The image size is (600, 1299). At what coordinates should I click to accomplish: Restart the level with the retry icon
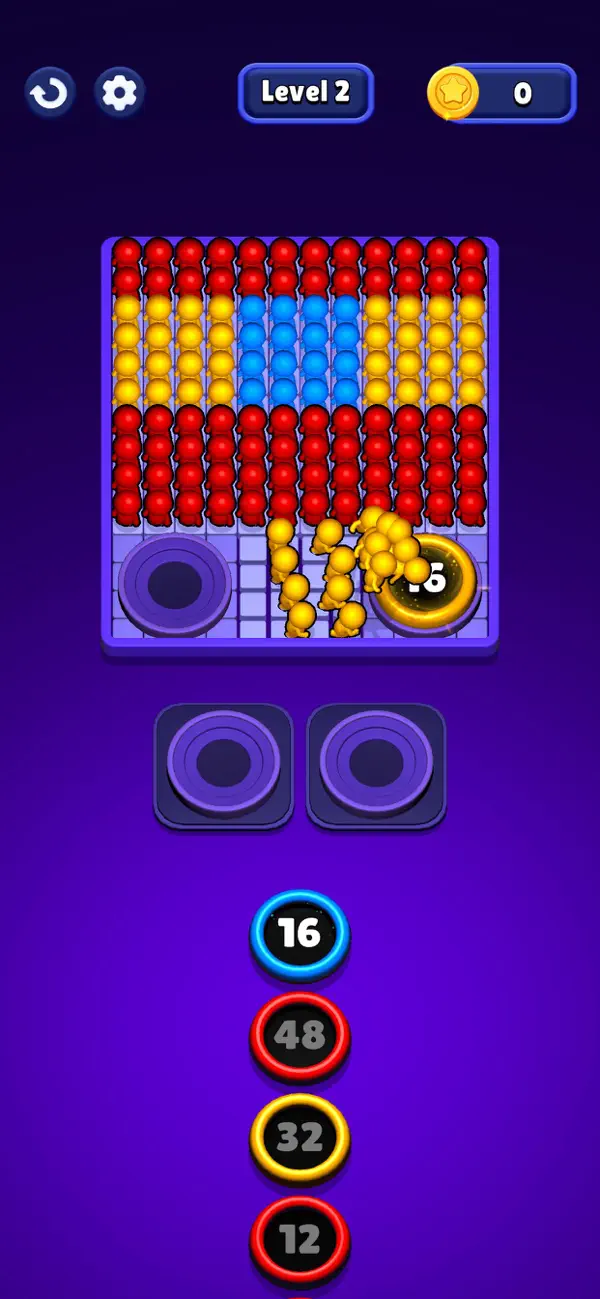50,94
